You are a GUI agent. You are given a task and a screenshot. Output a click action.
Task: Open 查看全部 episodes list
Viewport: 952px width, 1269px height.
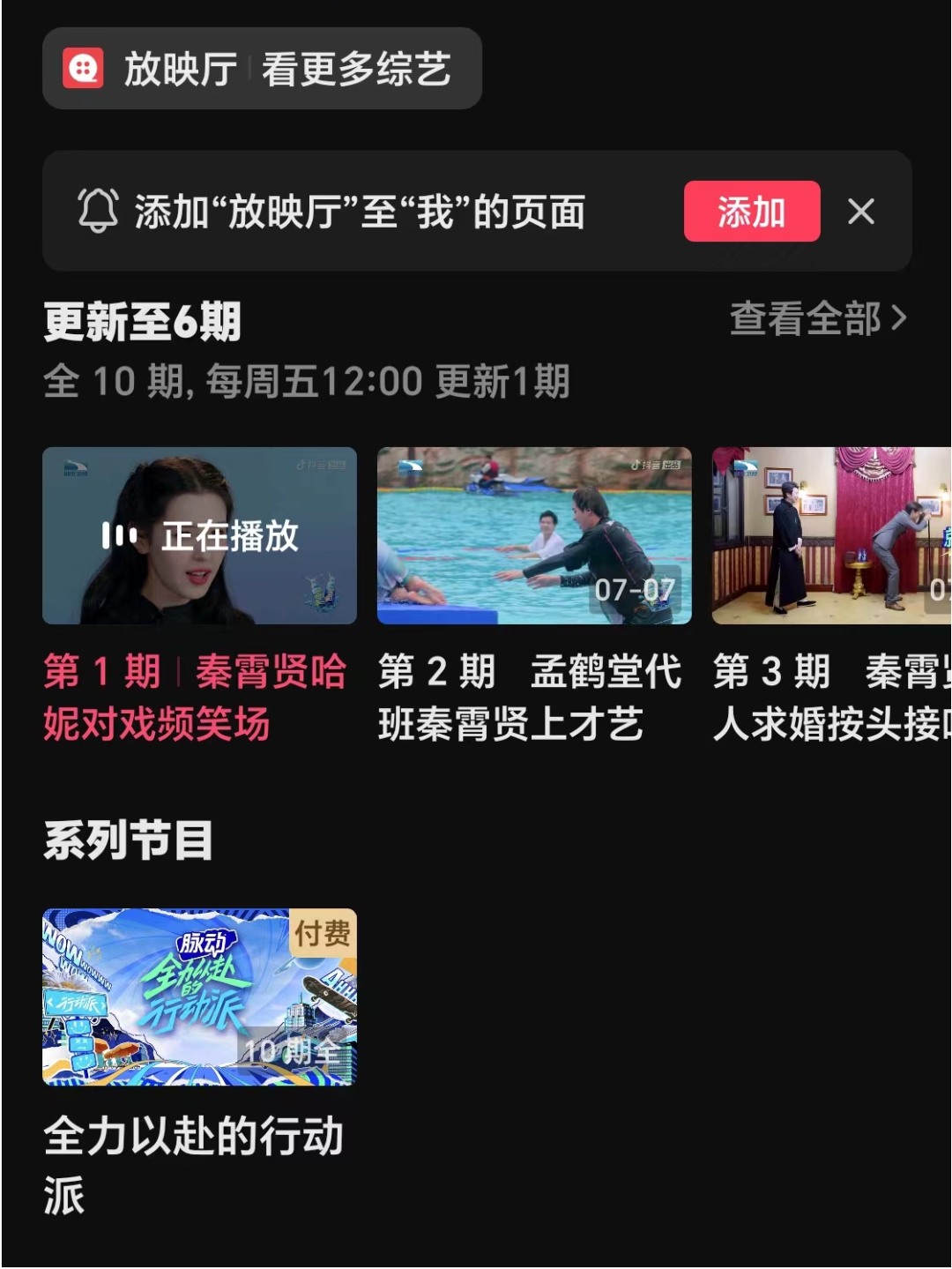click(x=817, y=318)
